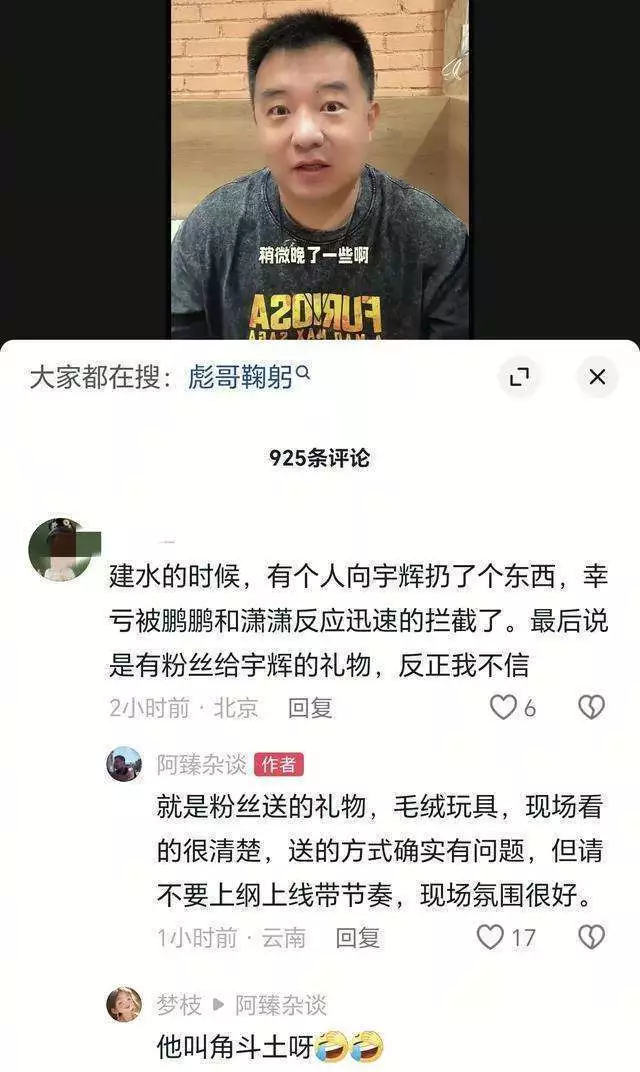Dislike the comment from 北京
This screenshot has height=1072, width=640.
591,708
